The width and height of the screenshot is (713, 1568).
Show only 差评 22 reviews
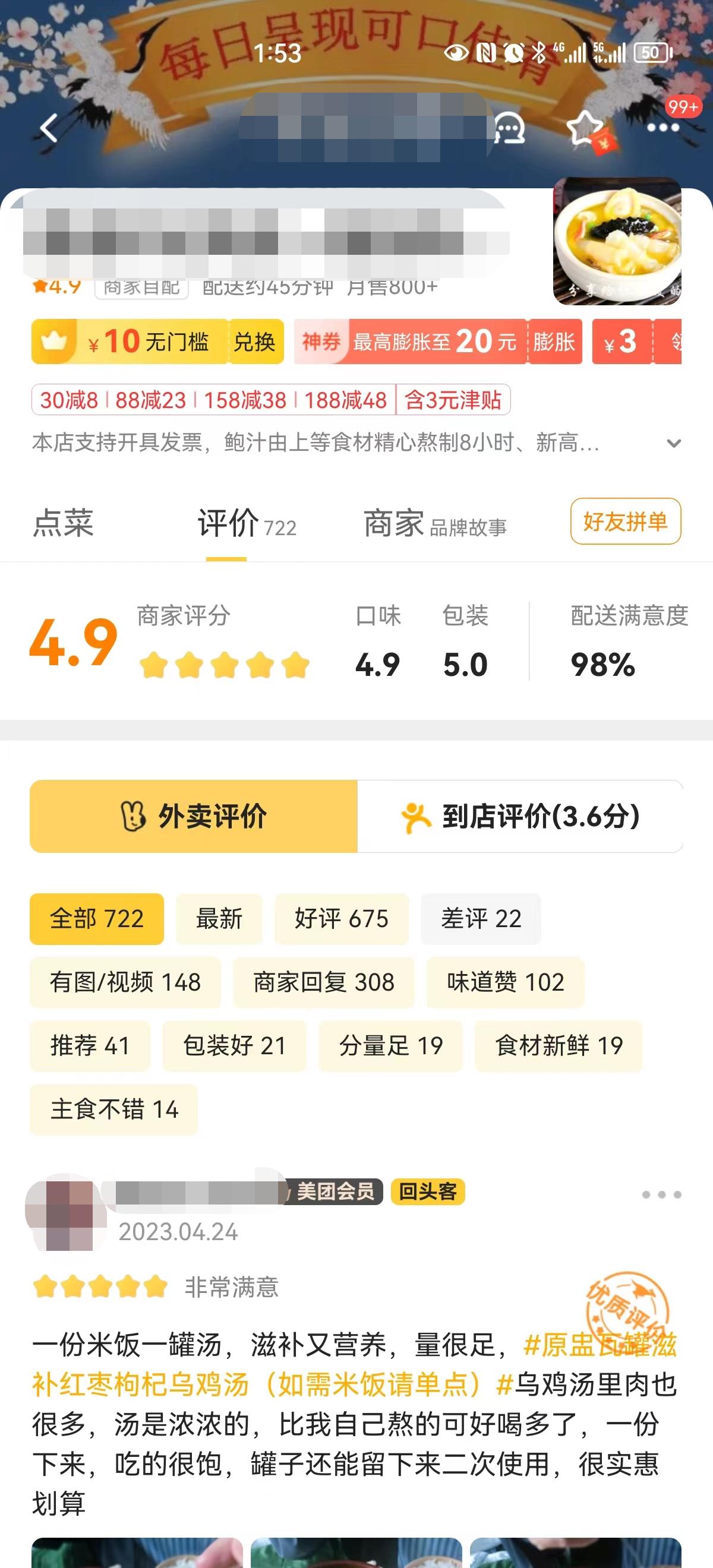click(x=481, y=918)
